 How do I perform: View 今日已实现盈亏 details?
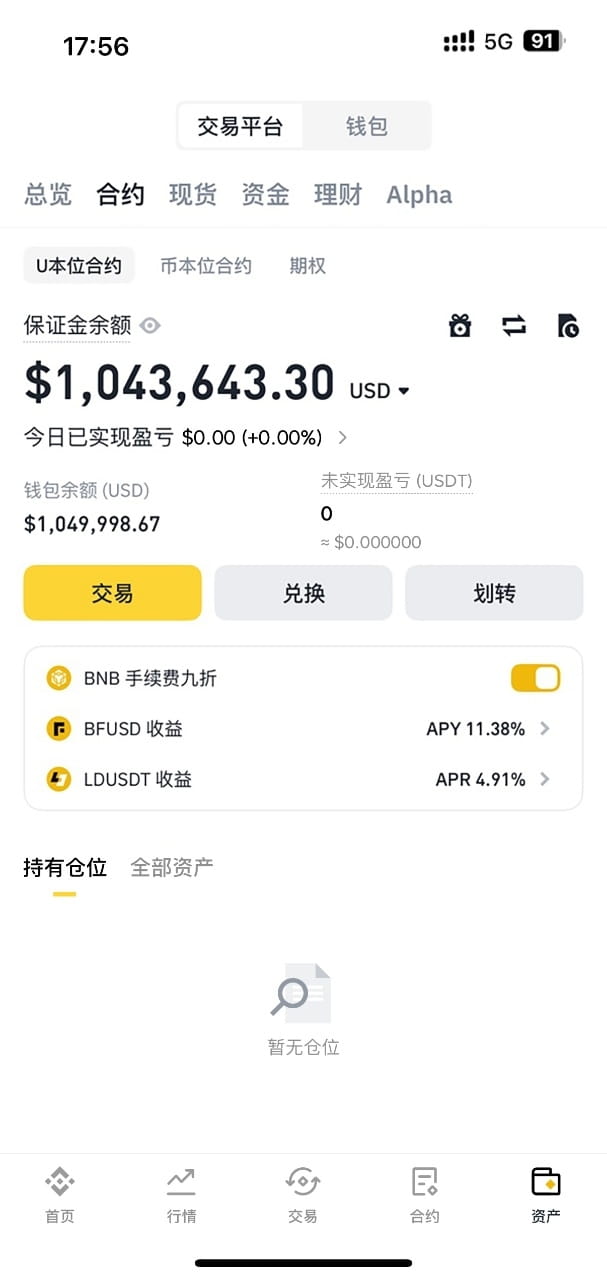point(343,437)
